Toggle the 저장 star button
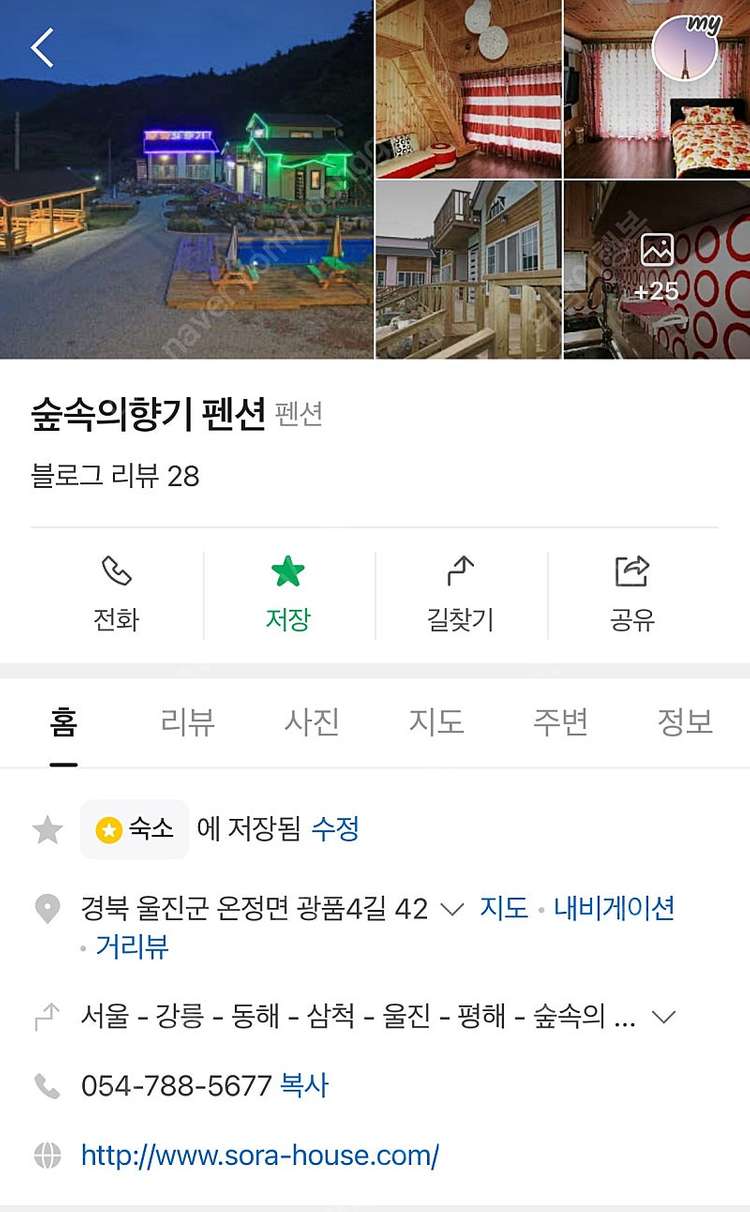The height and width of the screenshot is (1212, 750). click(x=288, y=595)
